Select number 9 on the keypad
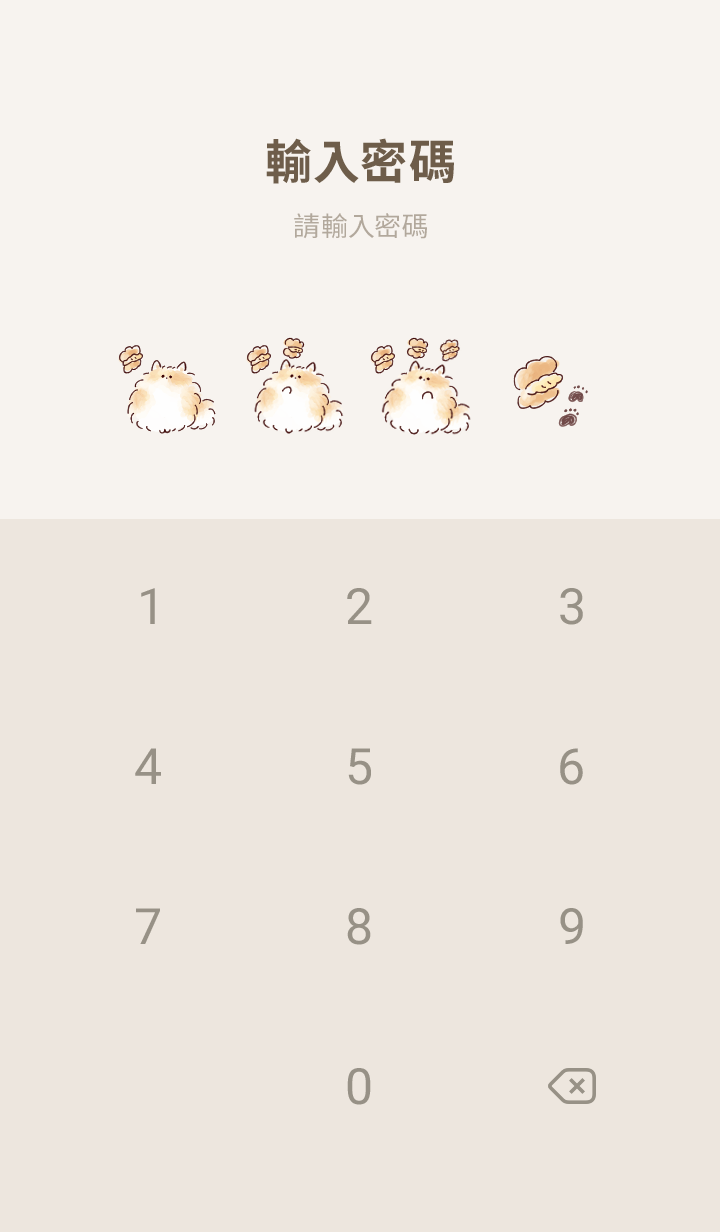This screenshot has width=720, height=1232. 571,927
